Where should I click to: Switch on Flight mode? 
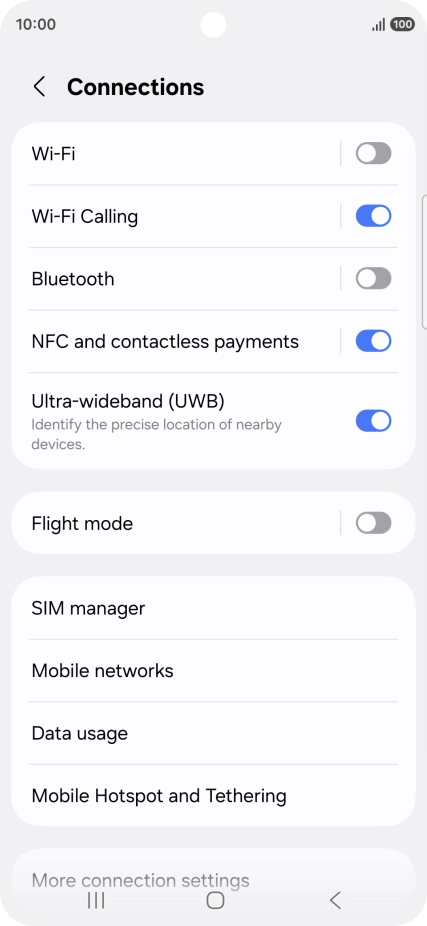pyautogui.click(x=373, y=523)
